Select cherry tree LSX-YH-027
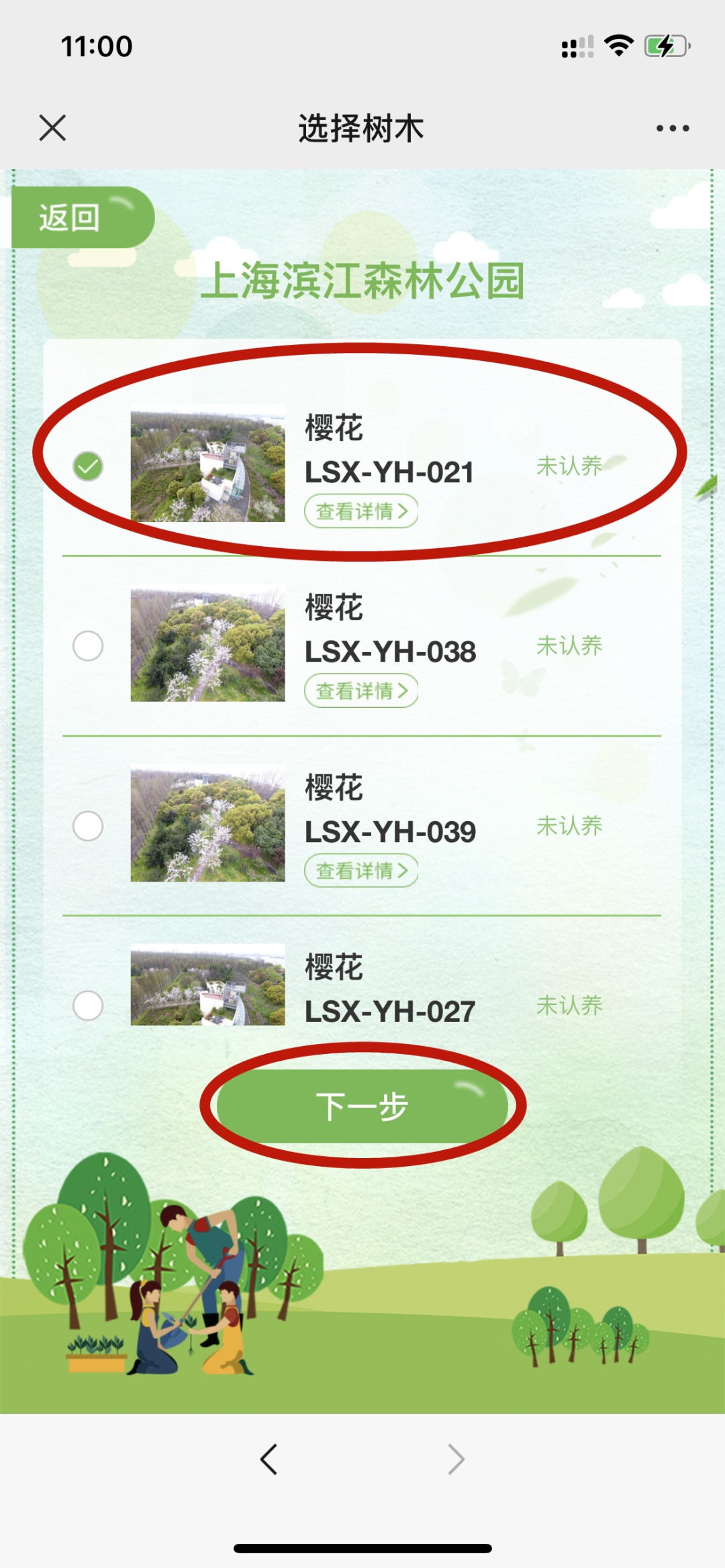This screenshot has width=725, height=1568. [x=88, y=1006]
